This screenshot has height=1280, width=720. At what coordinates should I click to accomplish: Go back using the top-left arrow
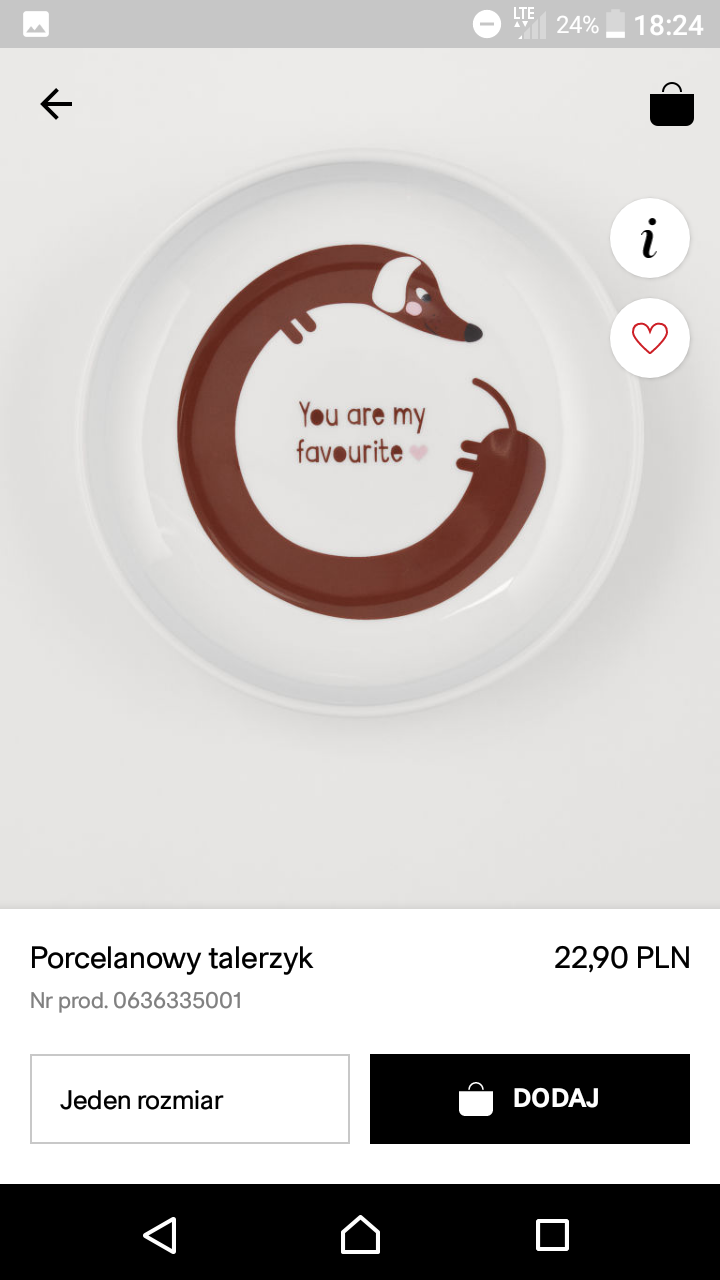56,104
